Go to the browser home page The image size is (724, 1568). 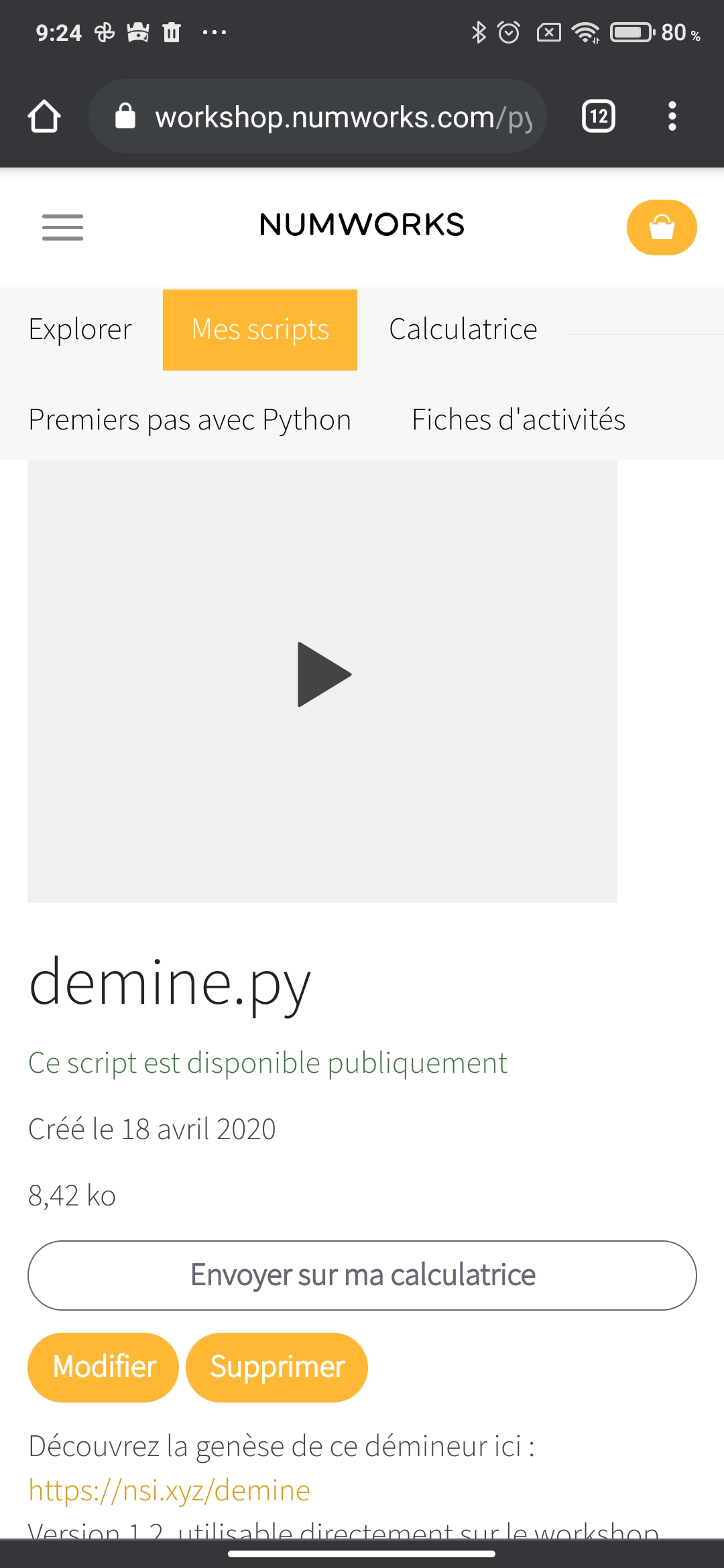click(x=44, y=117)
